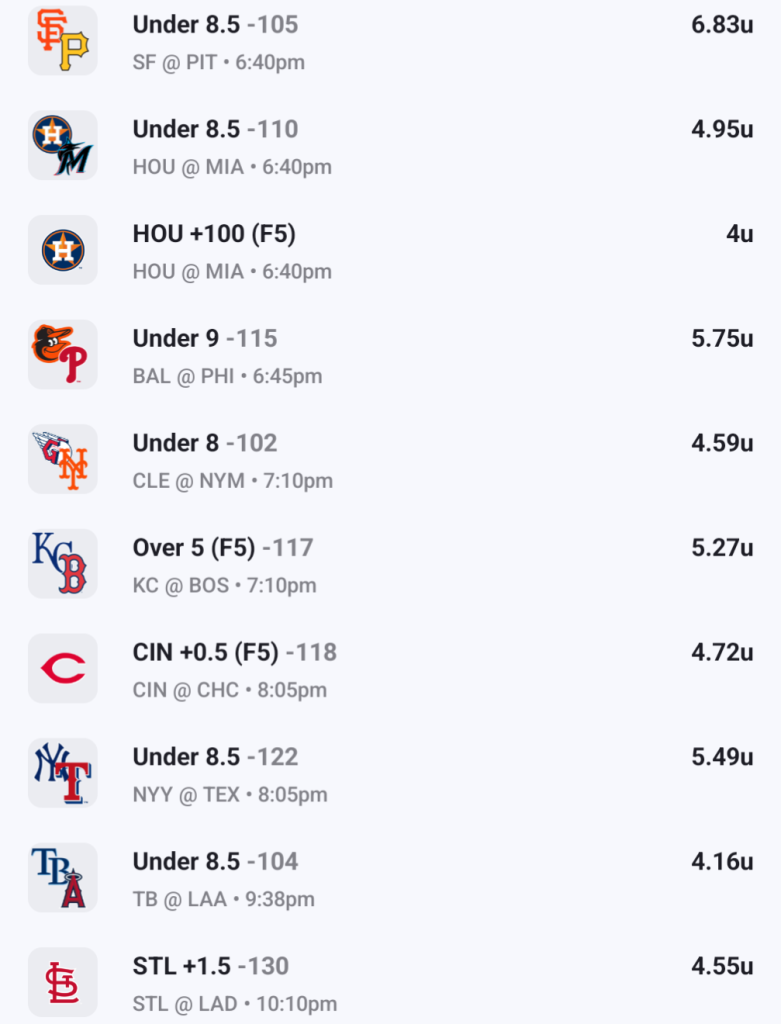Open the SF @ PIT Under 8.5 pick
Screen dimensions: 781x1024
point(215,26)
